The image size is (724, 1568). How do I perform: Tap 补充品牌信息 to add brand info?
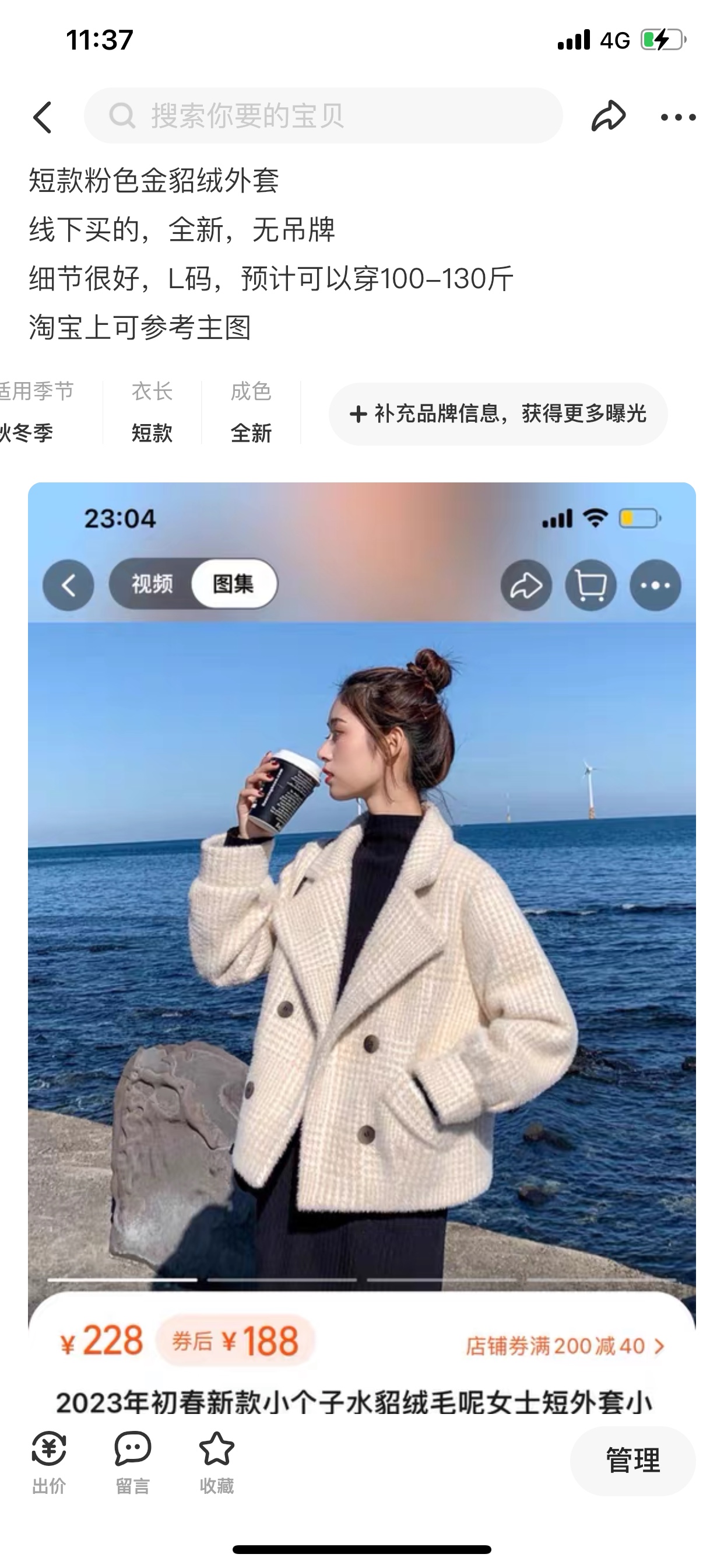[498, 414]
